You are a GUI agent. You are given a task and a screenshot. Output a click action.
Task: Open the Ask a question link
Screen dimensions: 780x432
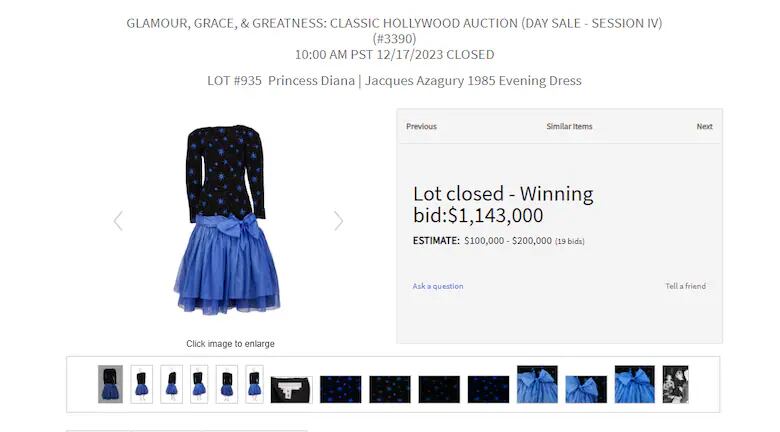tap(438, 286)
